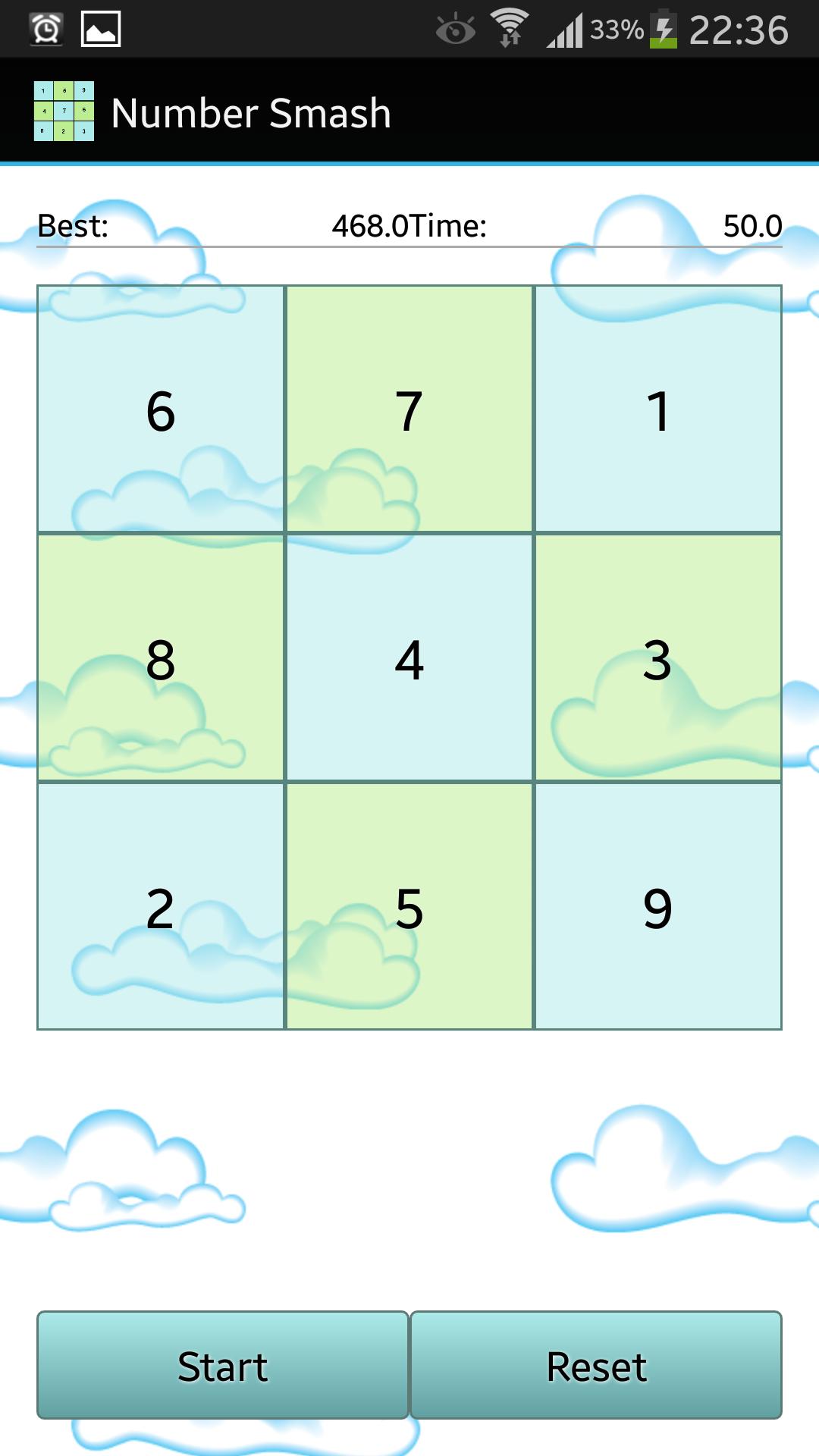
Task: Select the number 3 tile
Action: click(x=658, y=658)
